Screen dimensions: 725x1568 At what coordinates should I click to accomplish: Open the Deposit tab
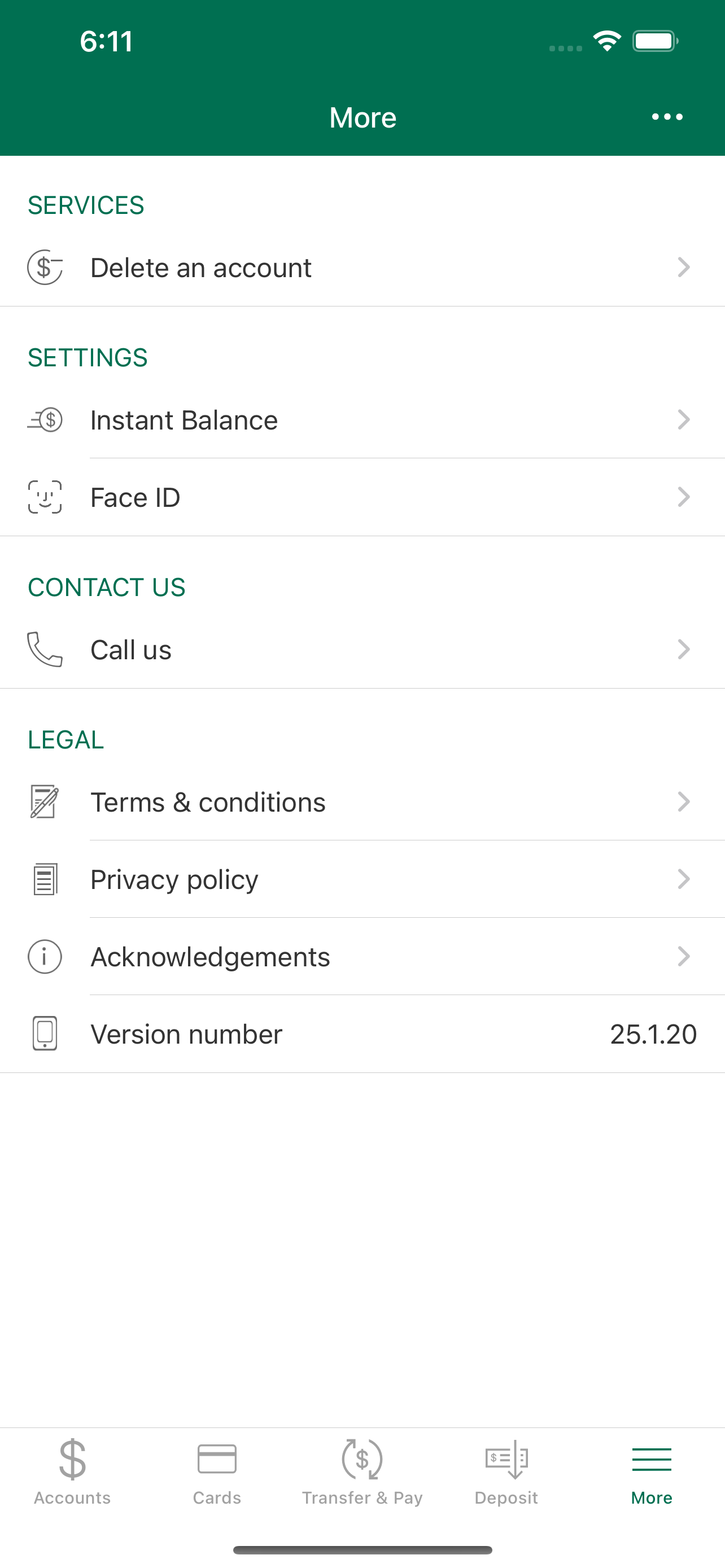pos(506,1472)
